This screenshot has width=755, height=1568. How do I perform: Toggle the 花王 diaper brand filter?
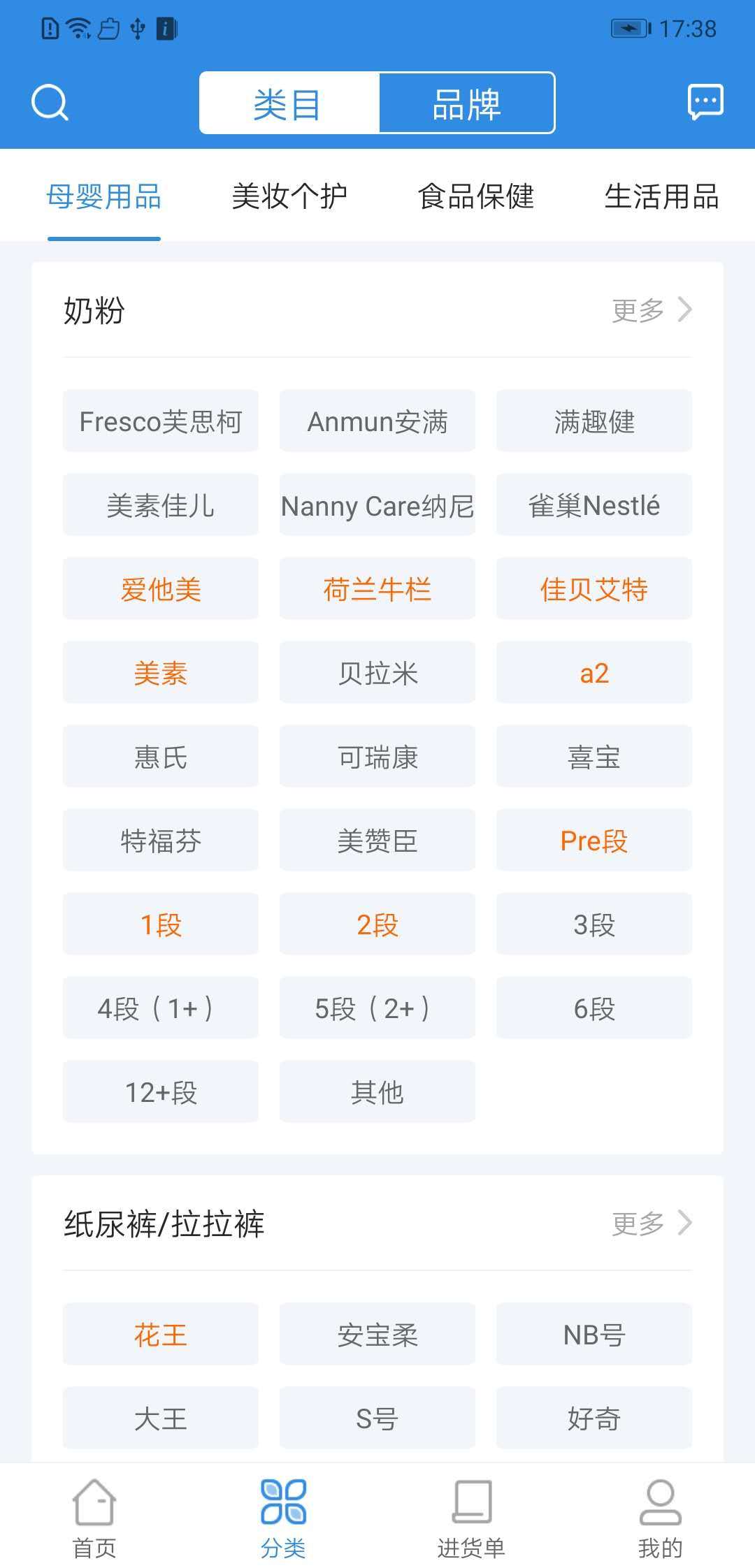pos(160,1333)
